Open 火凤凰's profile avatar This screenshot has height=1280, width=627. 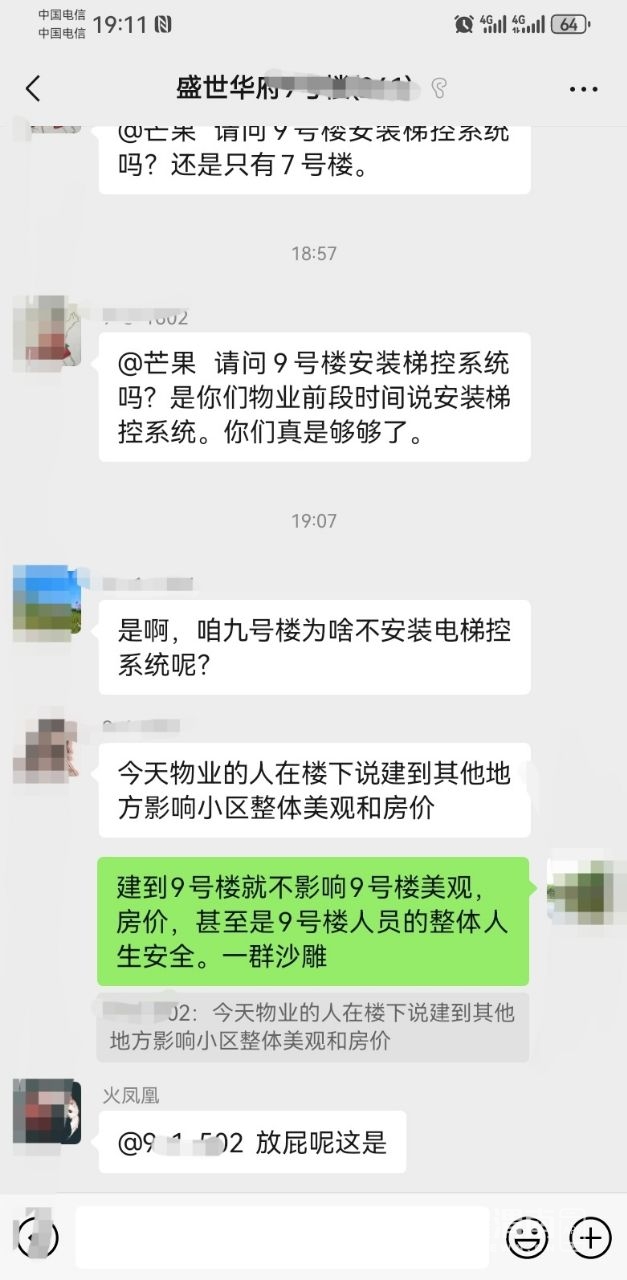tap(47, 1111)
